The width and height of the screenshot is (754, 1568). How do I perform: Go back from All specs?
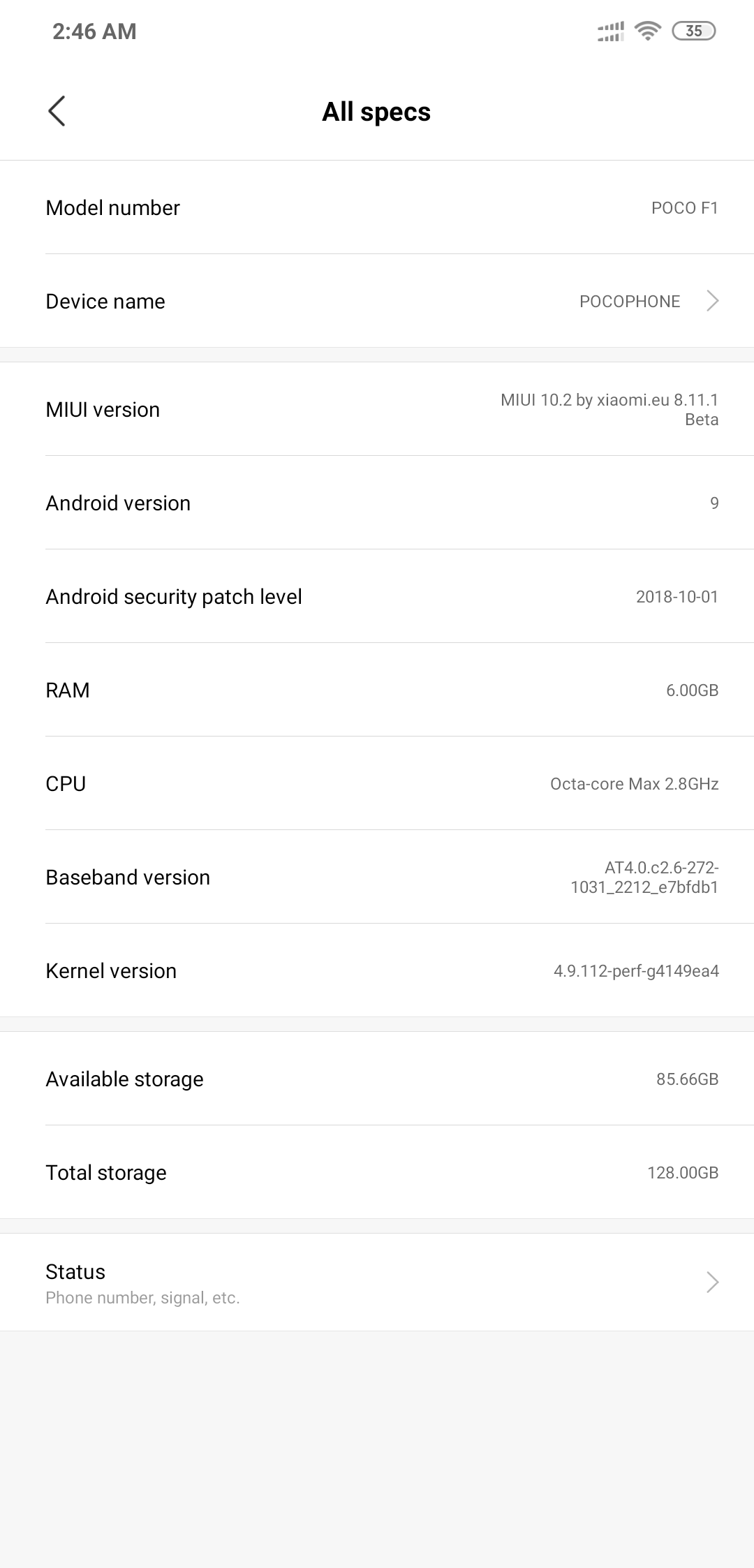57,111
